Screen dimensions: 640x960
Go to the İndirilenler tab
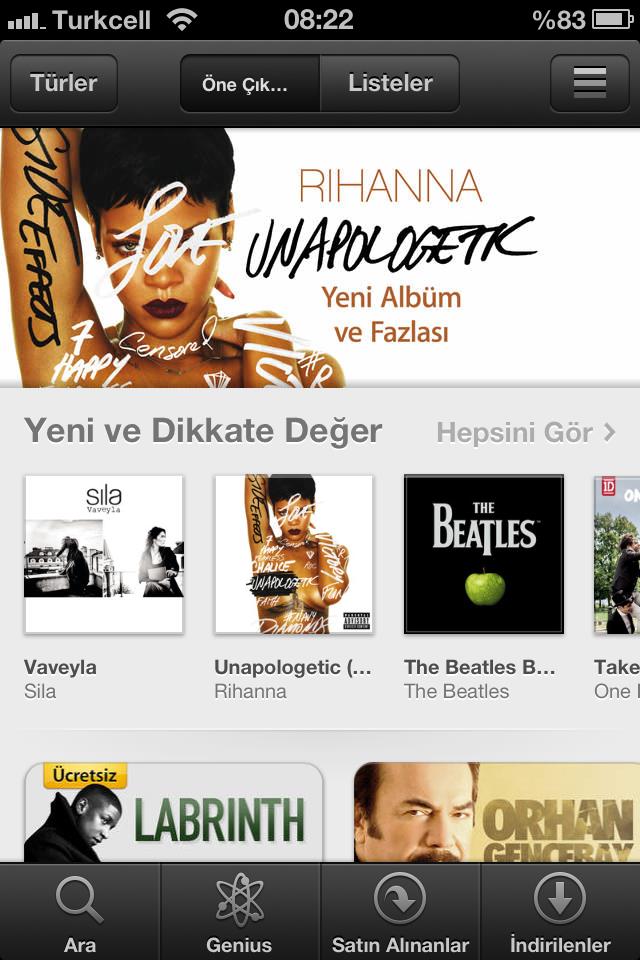pyautogui.click(x=560, y=912)
